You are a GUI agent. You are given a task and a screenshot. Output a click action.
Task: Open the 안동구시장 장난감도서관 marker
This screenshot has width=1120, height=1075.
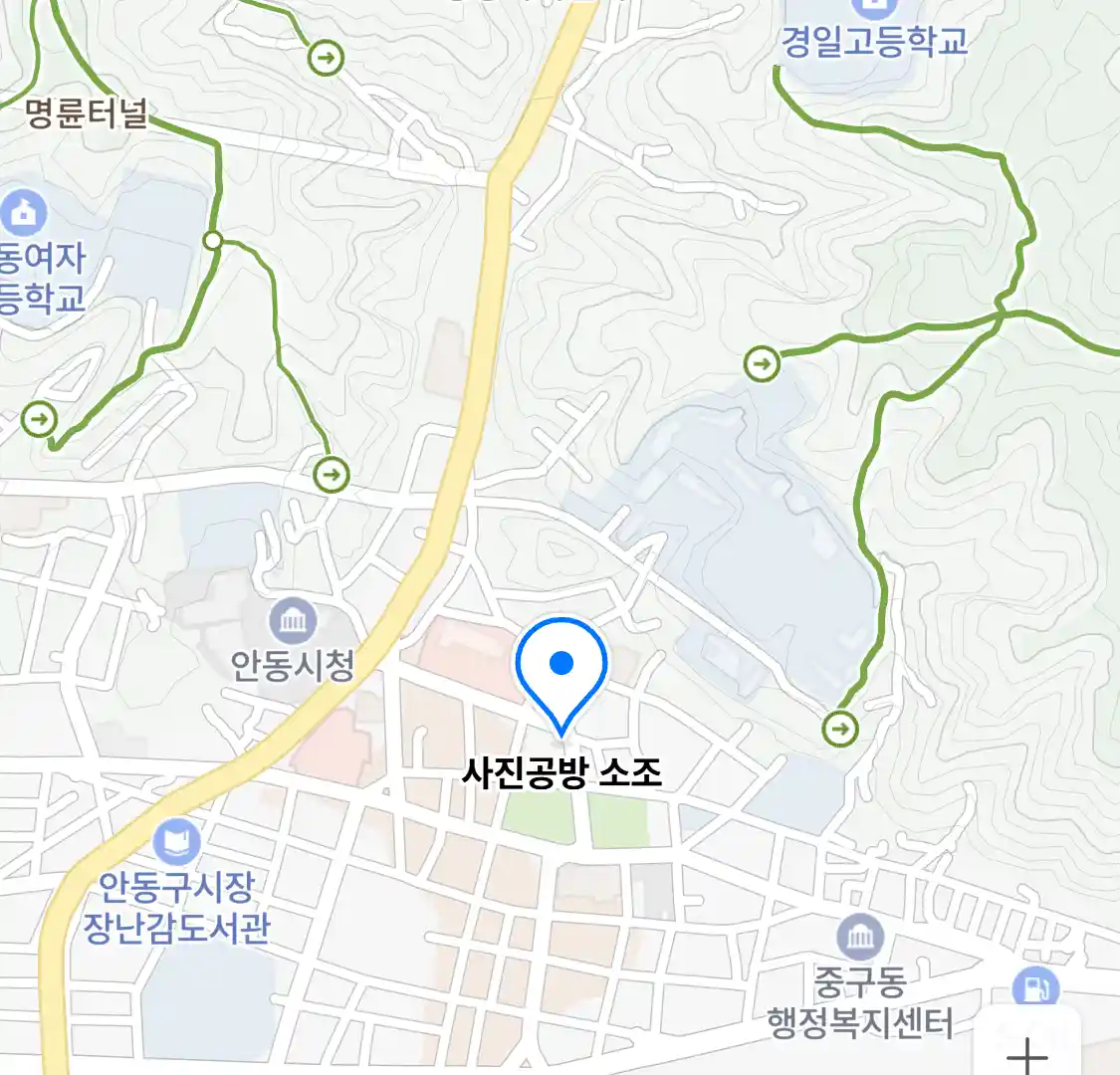176,842
